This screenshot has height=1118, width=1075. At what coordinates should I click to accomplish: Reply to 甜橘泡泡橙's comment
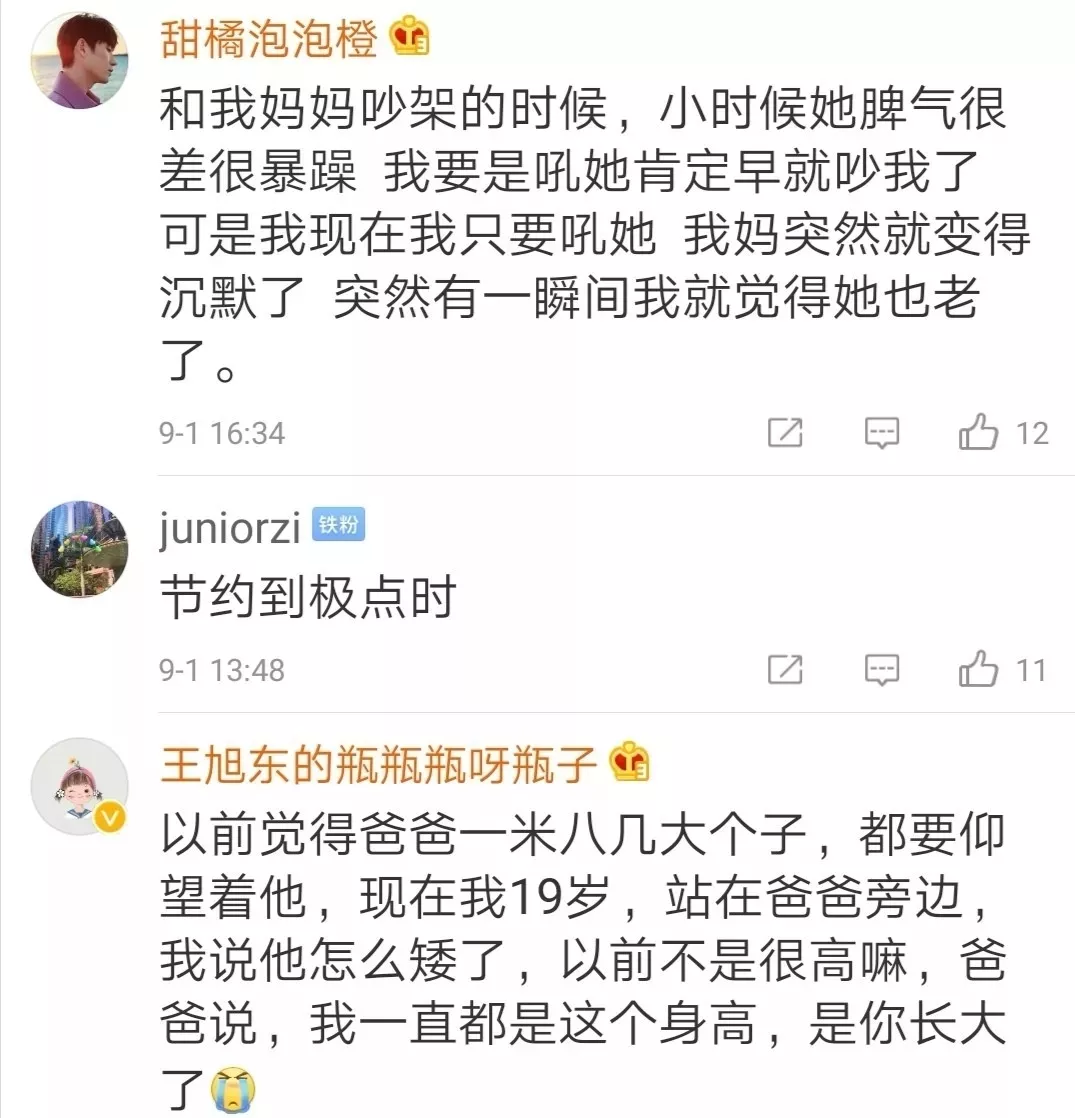(882, 433)
